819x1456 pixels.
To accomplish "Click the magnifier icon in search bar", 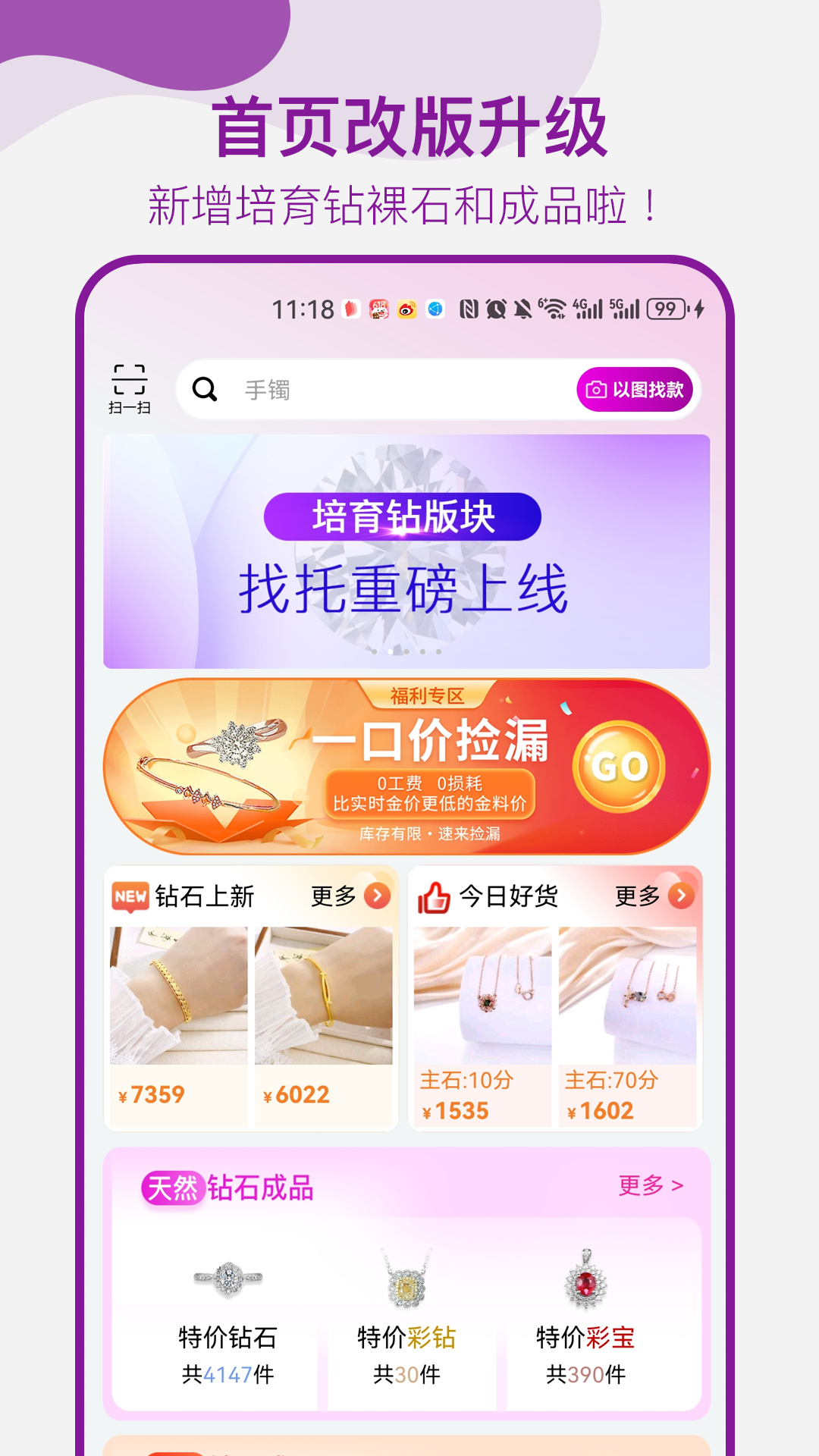I will pyautogui.click(x=203, y=391).
